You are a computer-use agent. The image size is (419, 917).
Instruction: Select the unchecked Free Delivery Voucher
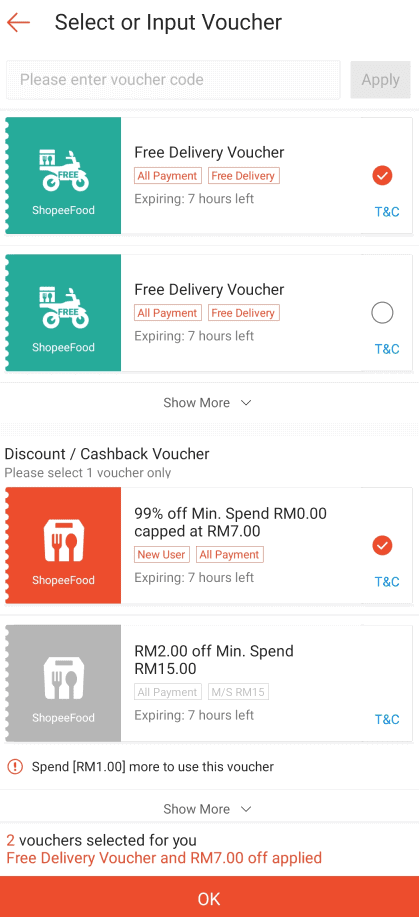tap(382, 313)
